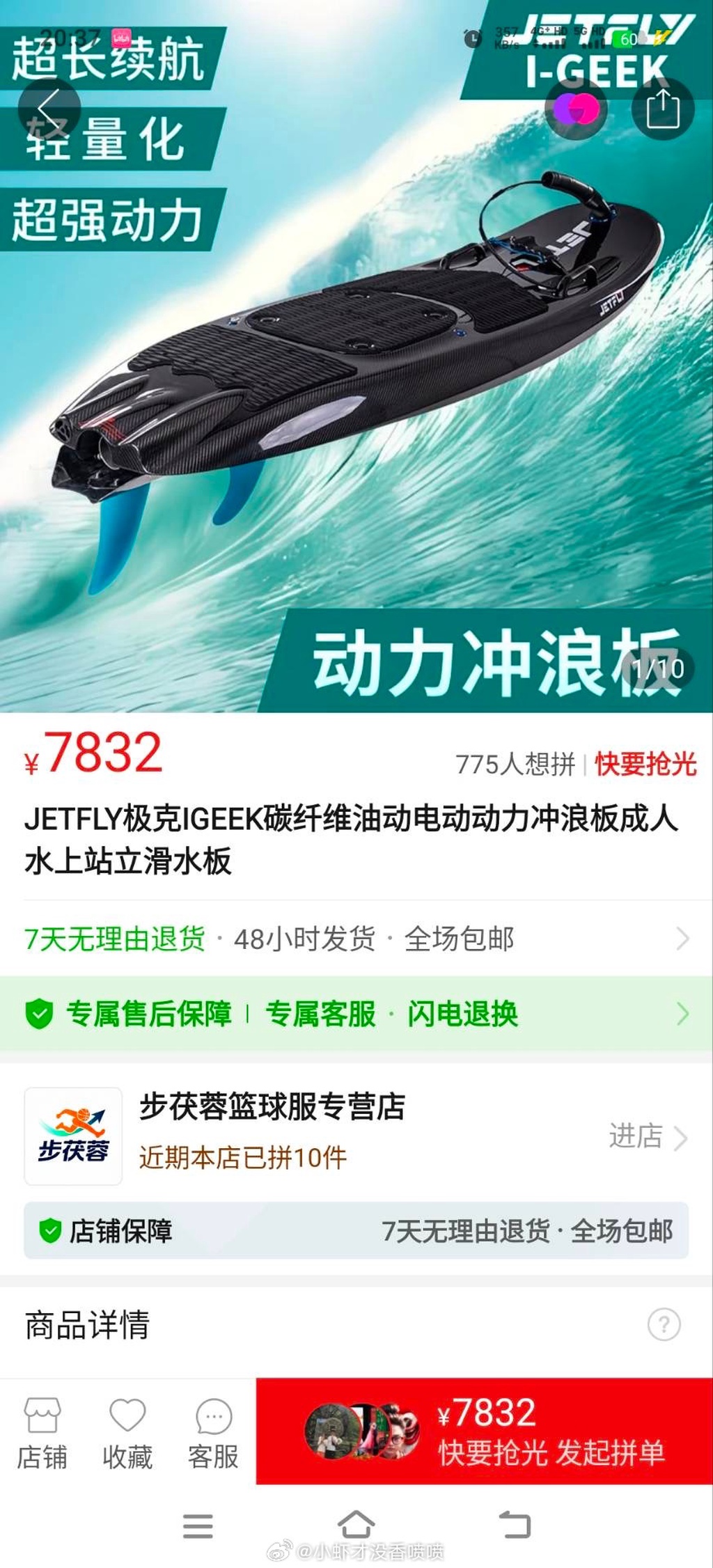Open the 店铺 shop button
Image resolution: width=713 pixels, height=1568 pixels.
[42, 1434]
